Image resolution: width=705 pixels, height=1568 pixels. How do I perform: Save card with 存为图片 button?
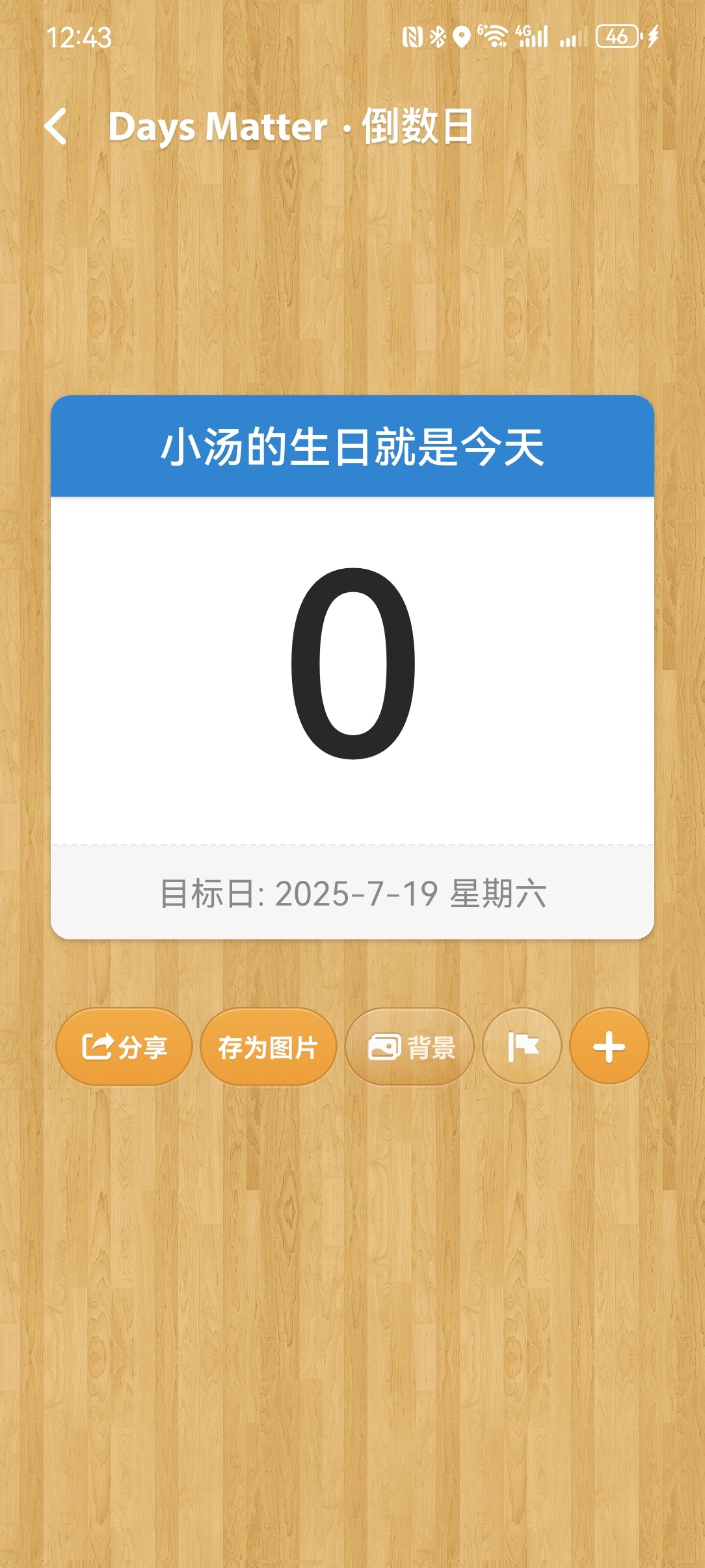[268, 1047]
